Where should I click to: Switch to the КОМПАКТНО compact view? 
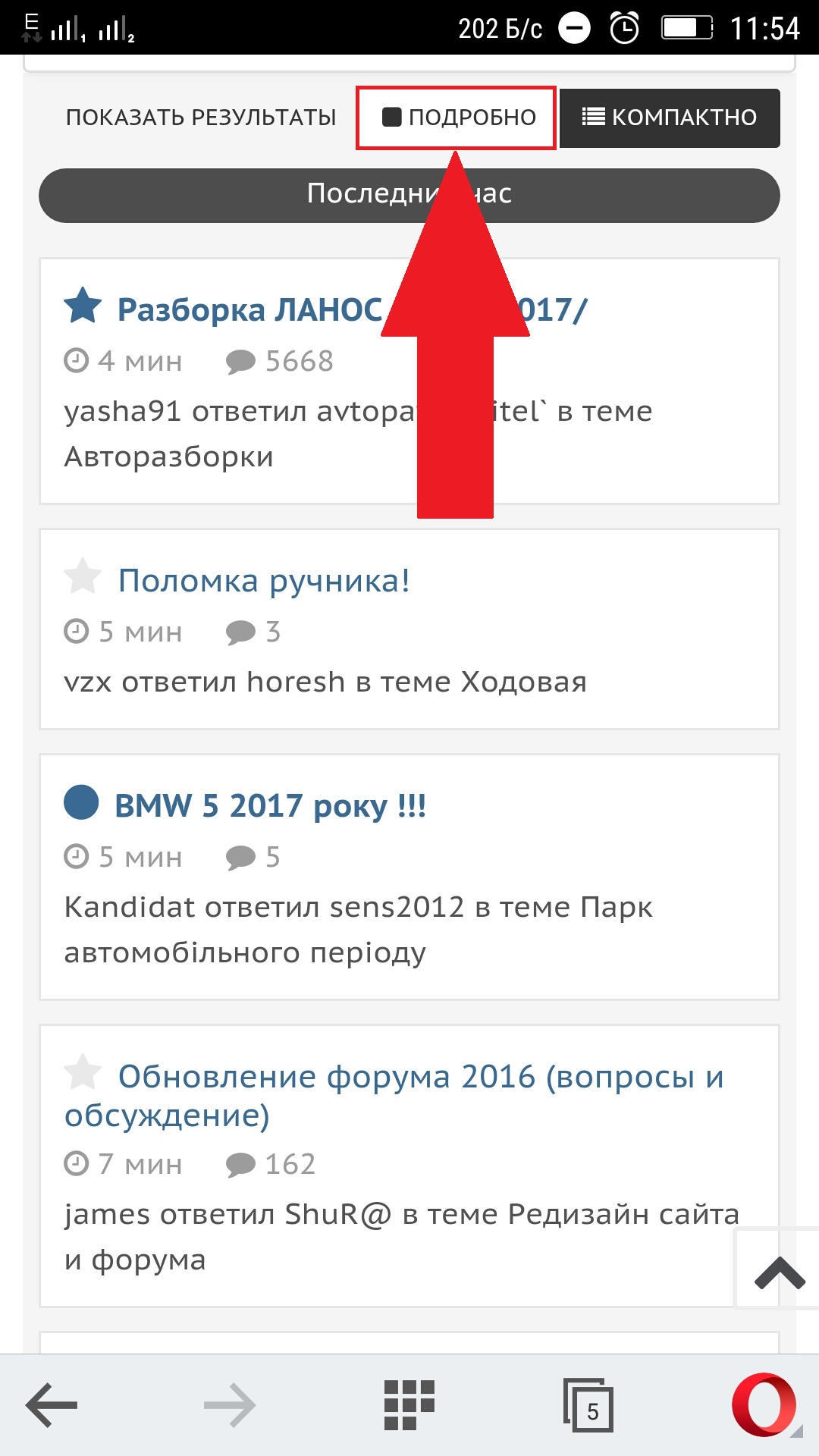coord(670,118)
